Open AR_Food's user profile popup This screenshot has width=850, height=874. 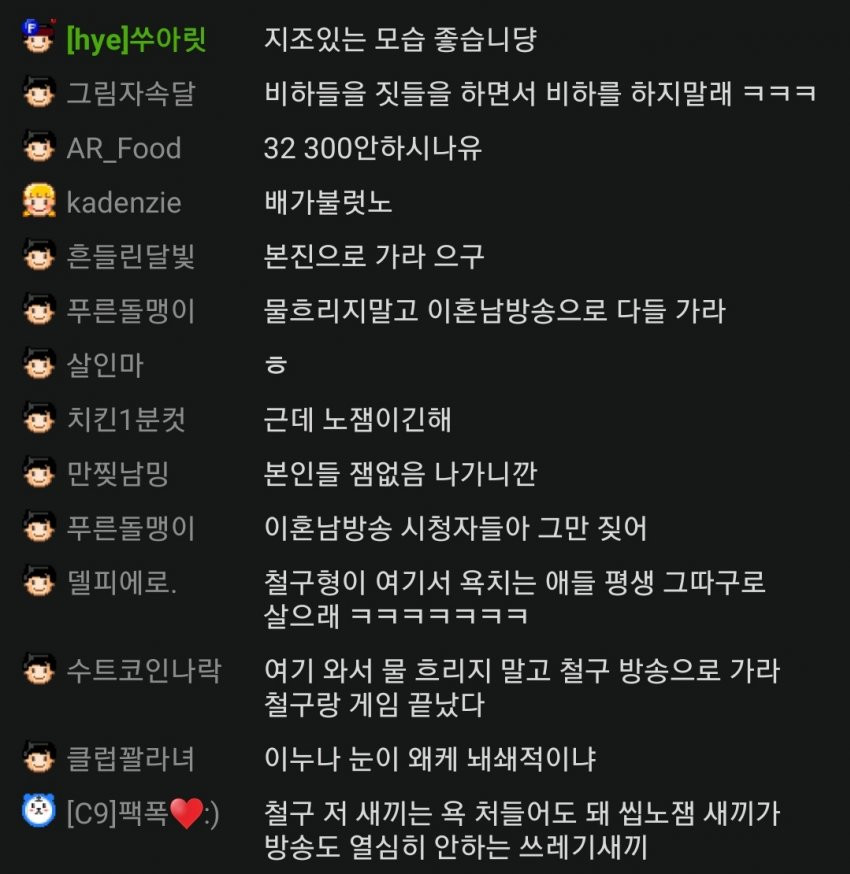pos(123,148)
